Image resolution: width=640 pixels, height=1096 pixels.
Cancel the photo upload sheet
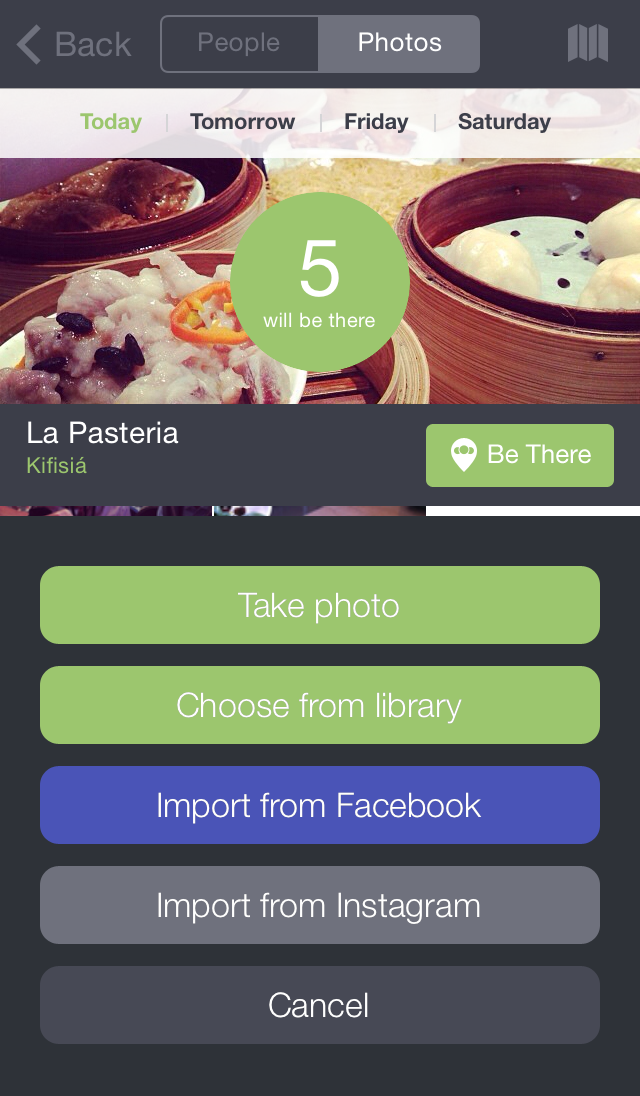coord(320,1005)
